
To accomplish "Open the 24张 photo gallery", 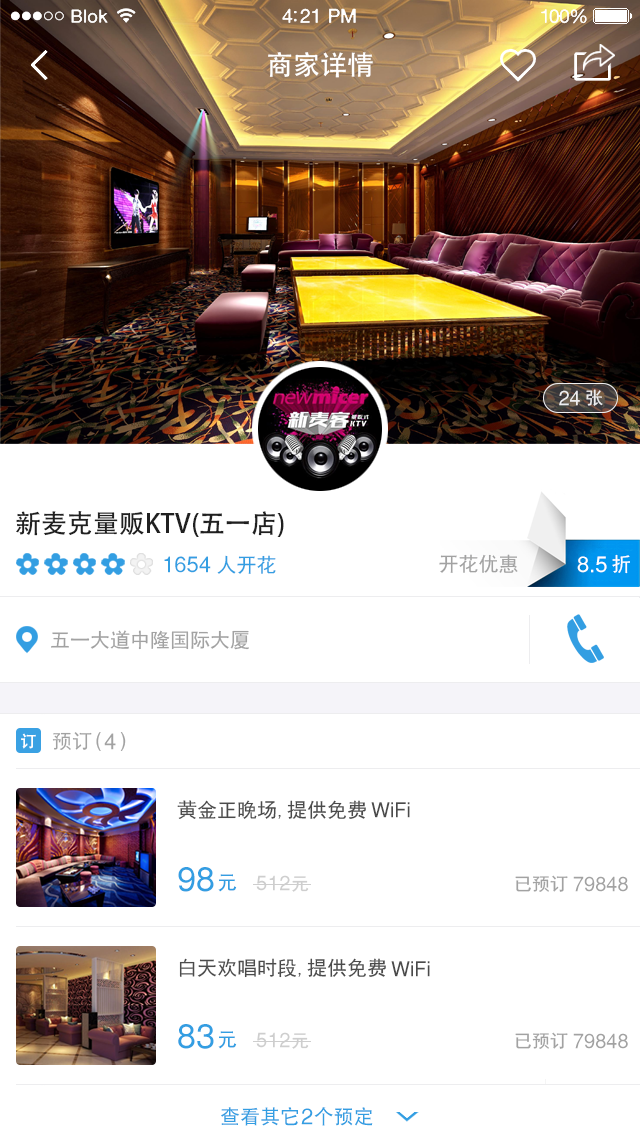I will [x=580, y=398].
